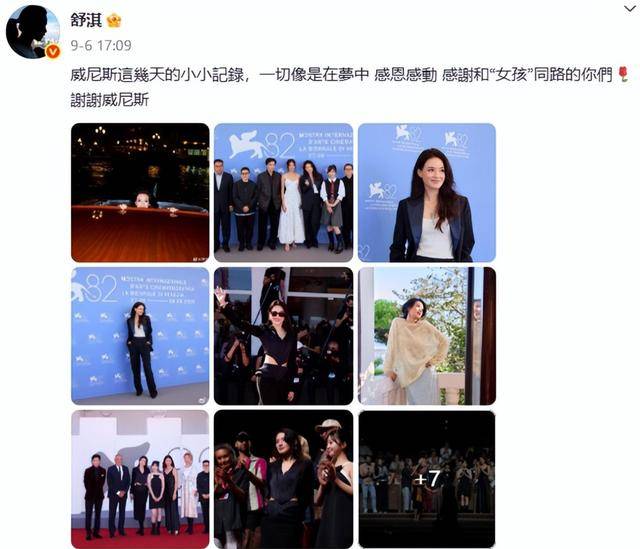Open the 舒淇 username profile link
The height and width of the screenshot is (549, 640).
(x=85, y=20)
